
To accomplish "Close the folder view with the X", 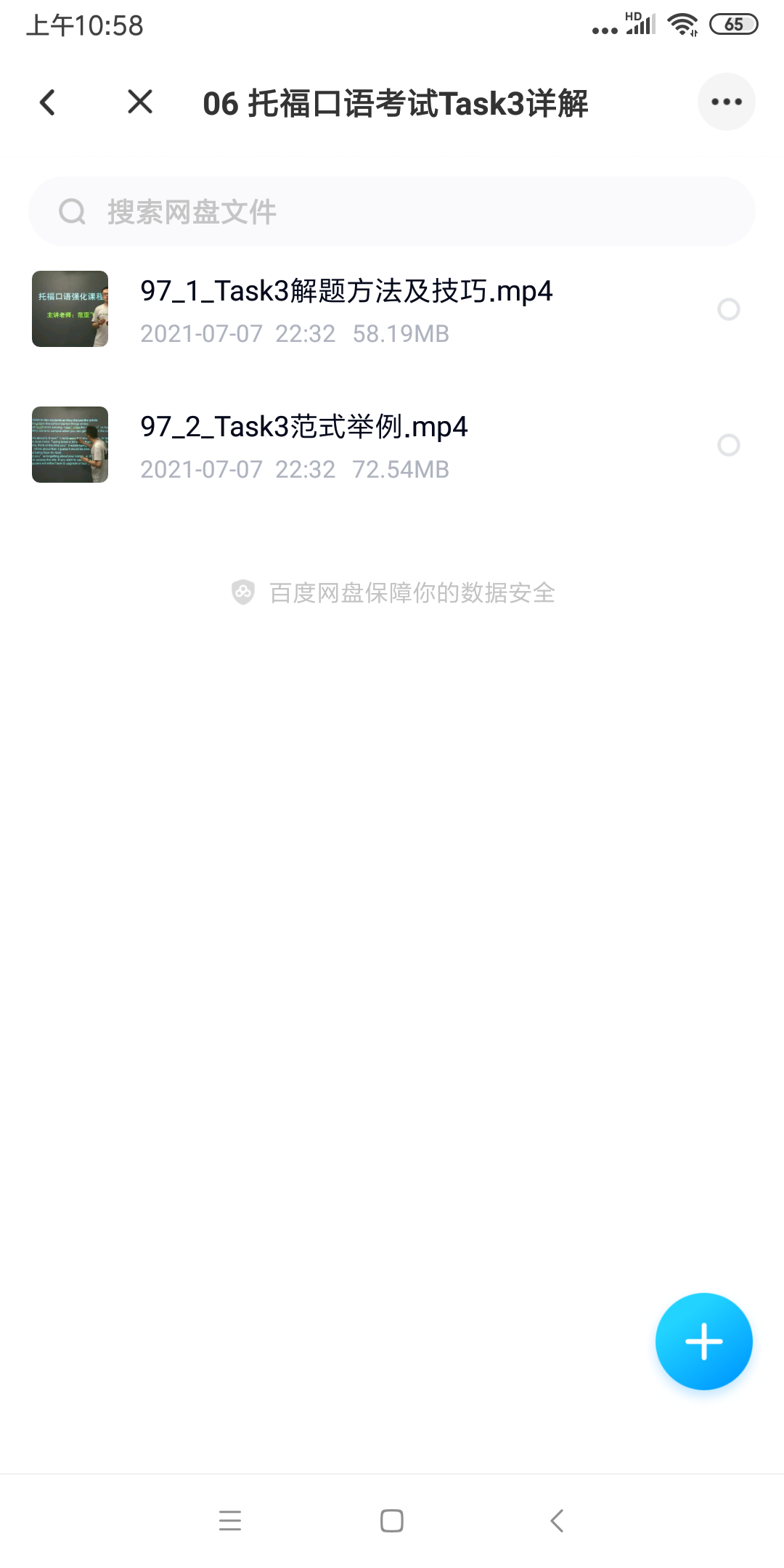I will point(140,102).
